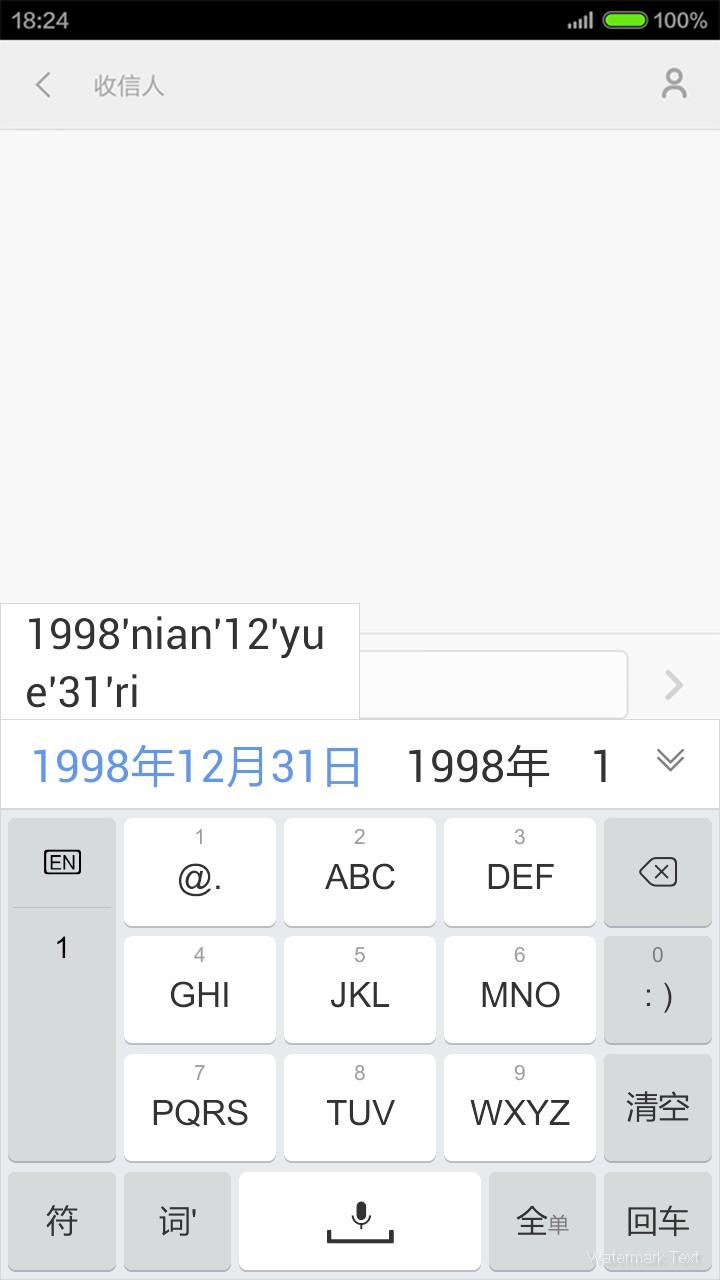This screenshot has width=720, height=1280.
Task: Tap the number 1 mode key
Action: pyautogui.click(x=61, y=947)
